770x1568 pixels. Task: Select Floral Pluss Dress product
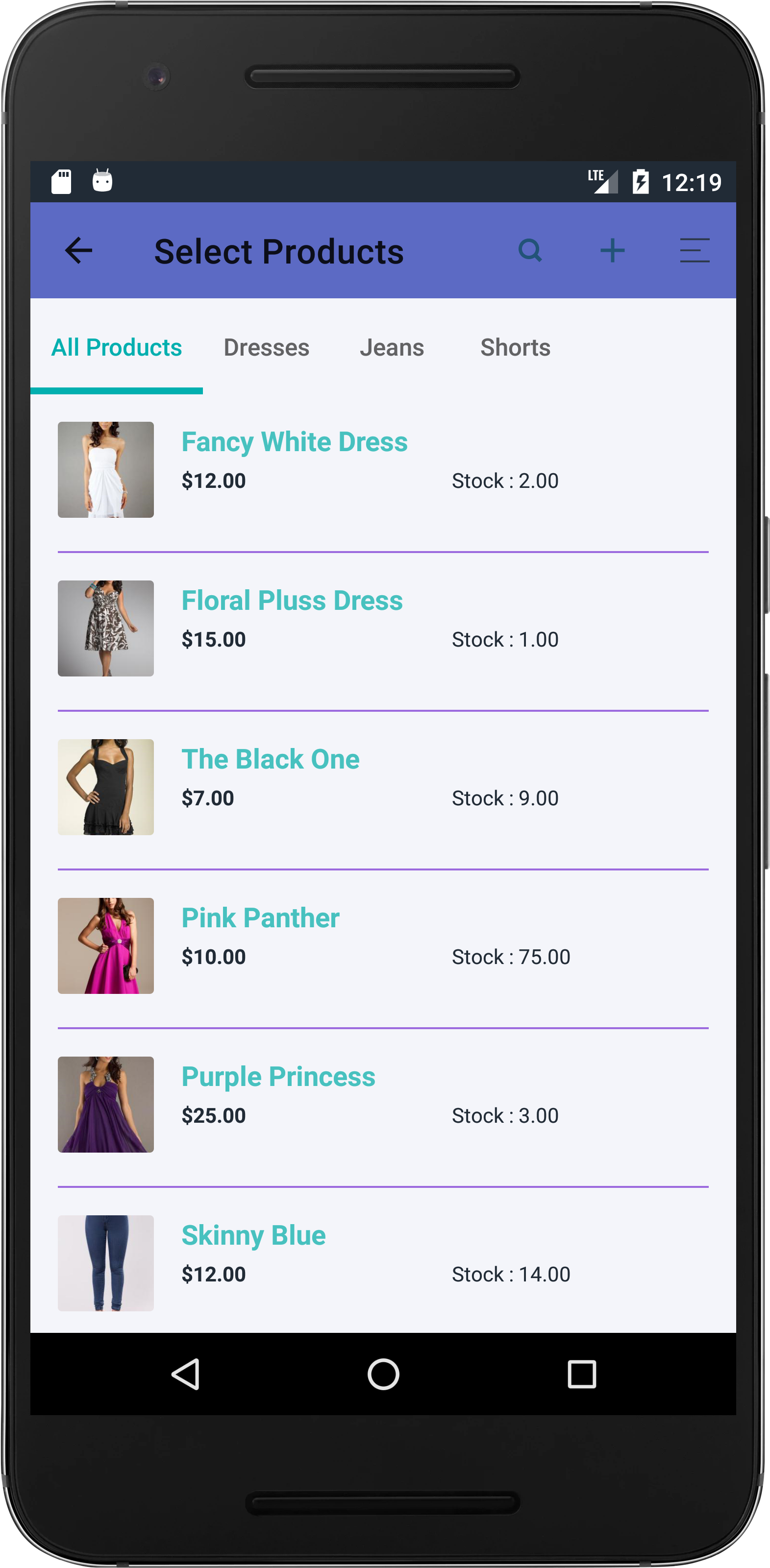[x=383, y=629]
